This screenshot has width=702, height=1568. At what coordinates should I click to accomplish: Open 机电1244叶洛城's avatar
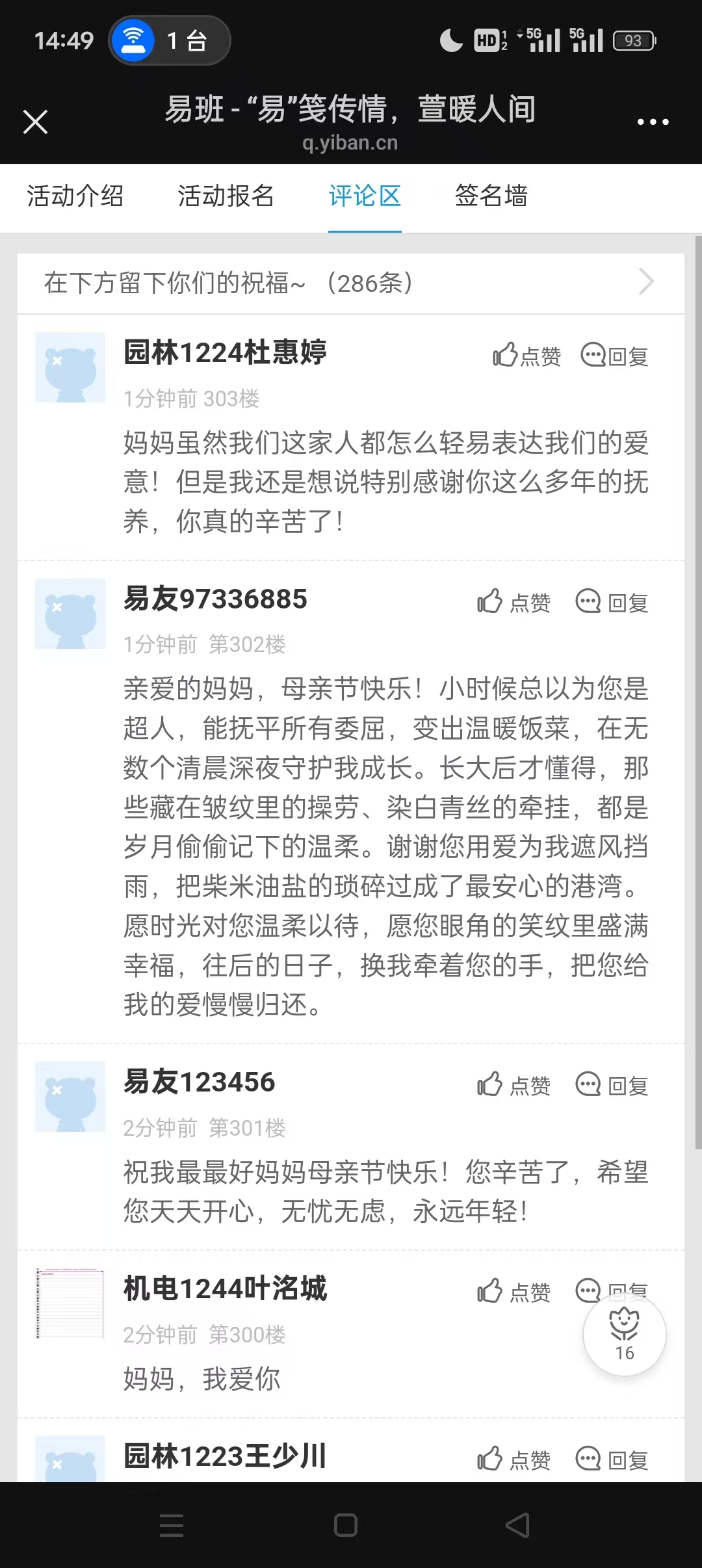[70, 1303]
